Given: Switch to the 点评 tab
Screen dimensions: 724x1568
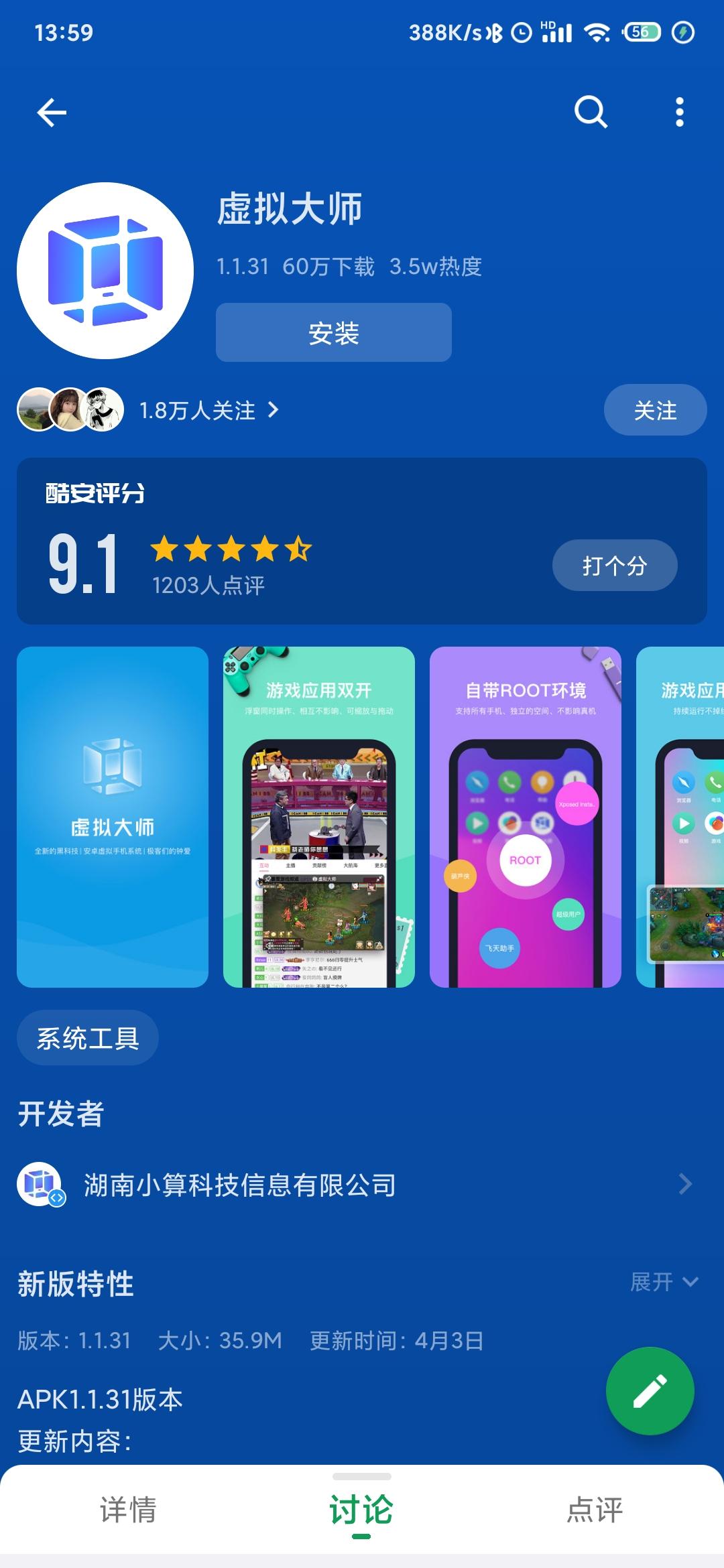Looking at the screenshot, I should click(x=595, y=1510).
